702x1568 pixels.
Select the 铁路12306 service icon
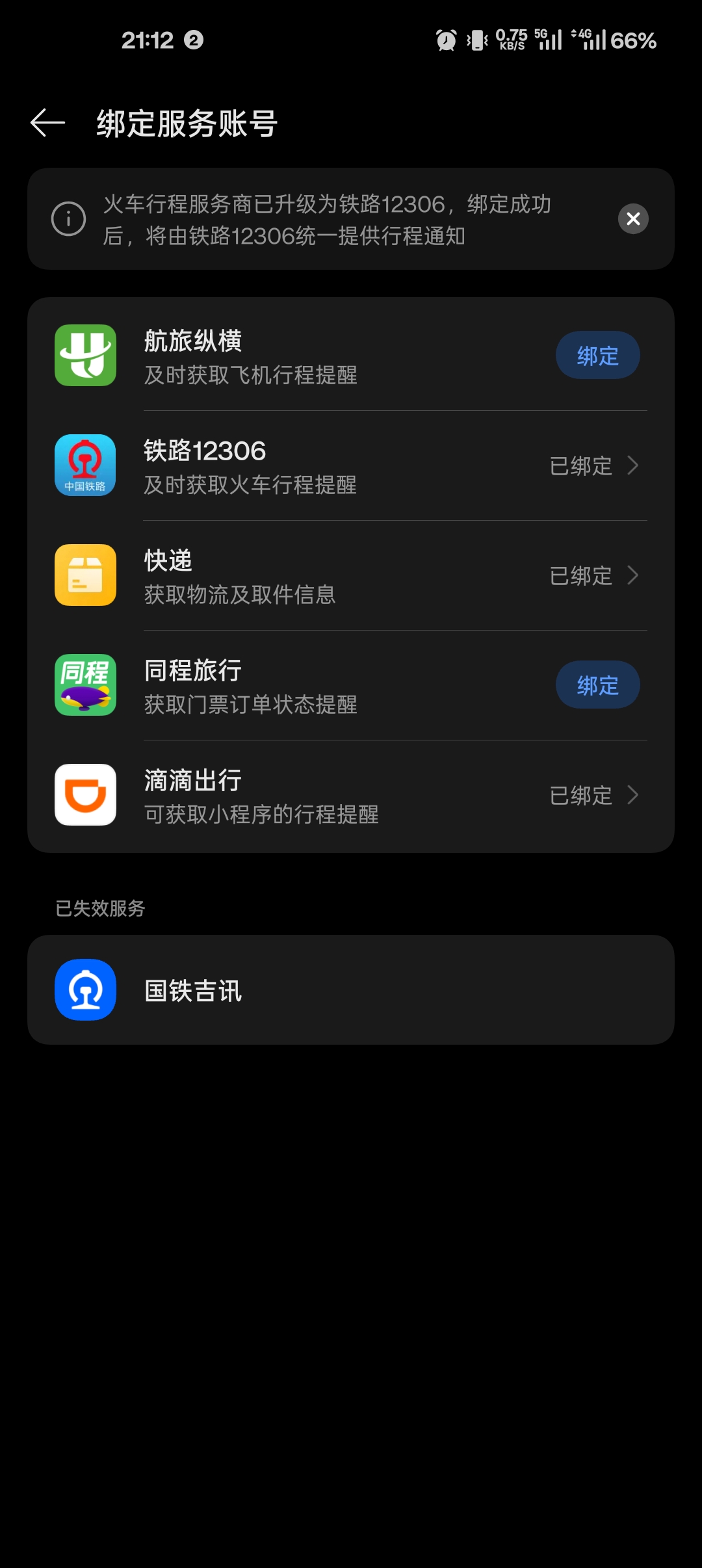[85, 465]
